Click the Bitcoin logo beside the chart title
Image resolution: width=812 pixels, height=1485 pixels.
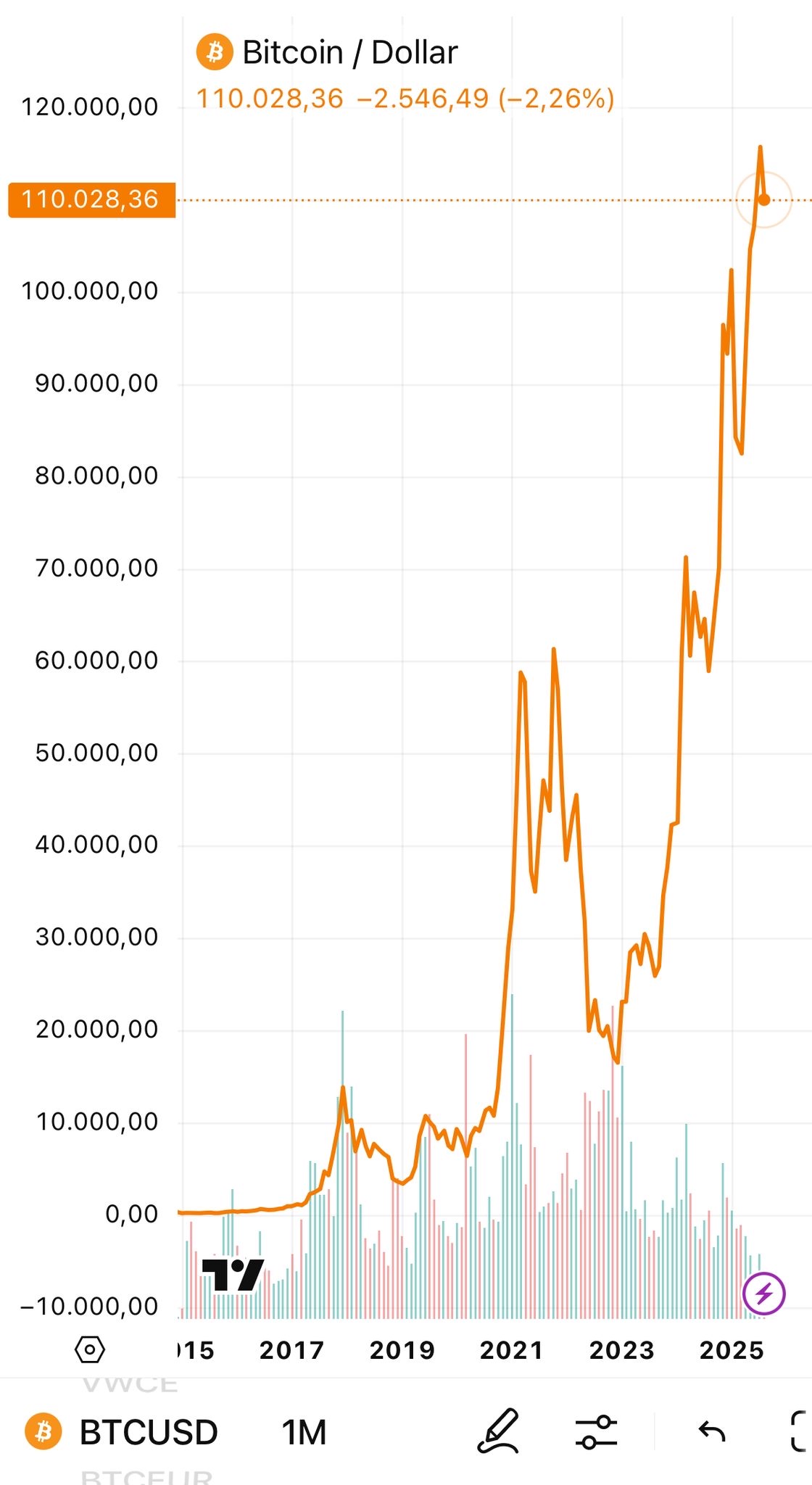click(x=215, y=51)
